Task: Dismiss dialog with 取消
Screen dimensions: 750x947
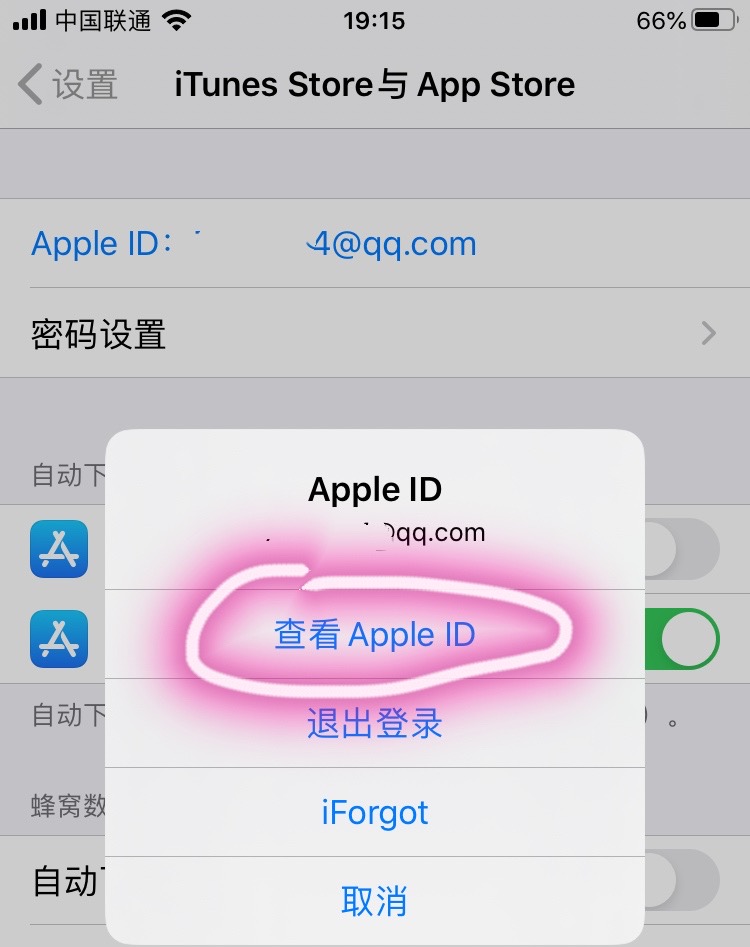Action: click(375, 901)
